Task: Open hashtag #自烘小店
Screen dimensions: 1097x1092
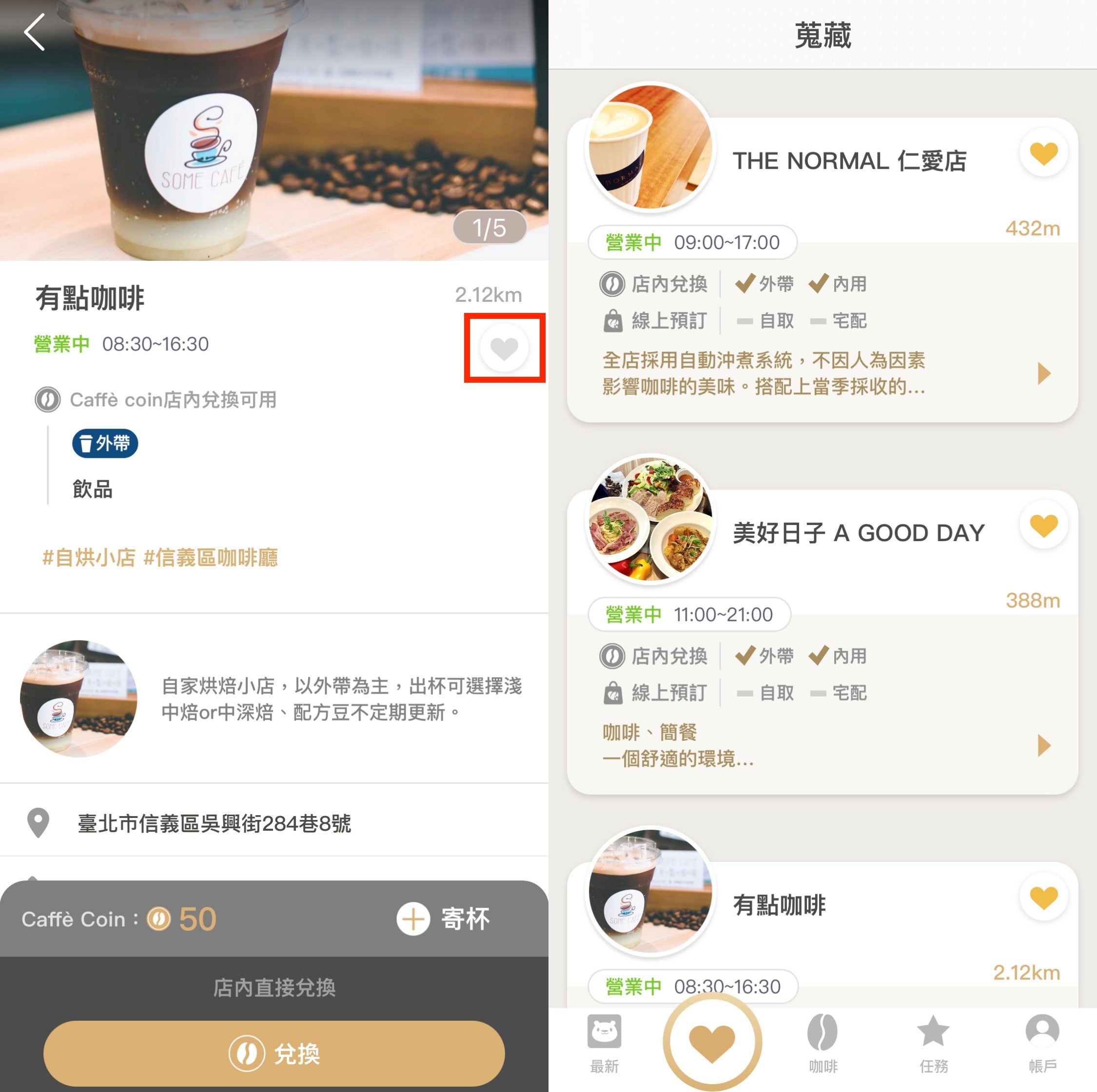Action: point(89,558)
